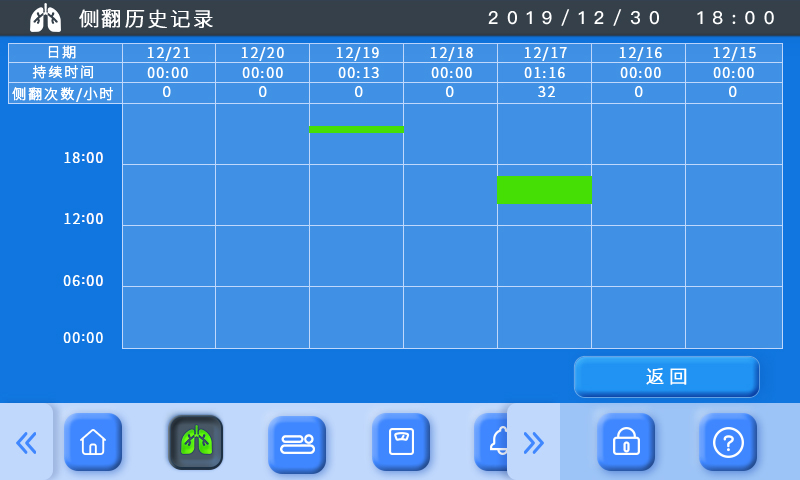Open the patient bed position icon

(x=297, y=443)
